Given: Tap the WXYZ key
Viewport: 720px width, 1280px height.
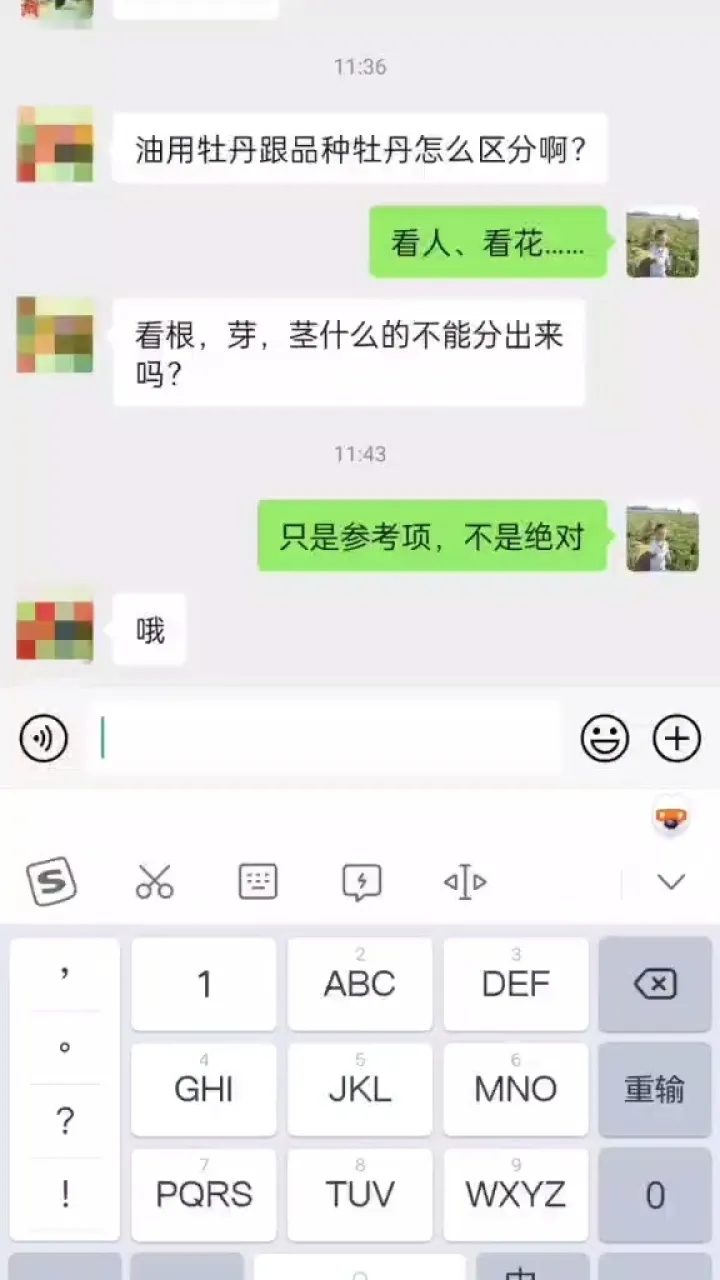Looking at the screenshot, I should point(516,1194).
